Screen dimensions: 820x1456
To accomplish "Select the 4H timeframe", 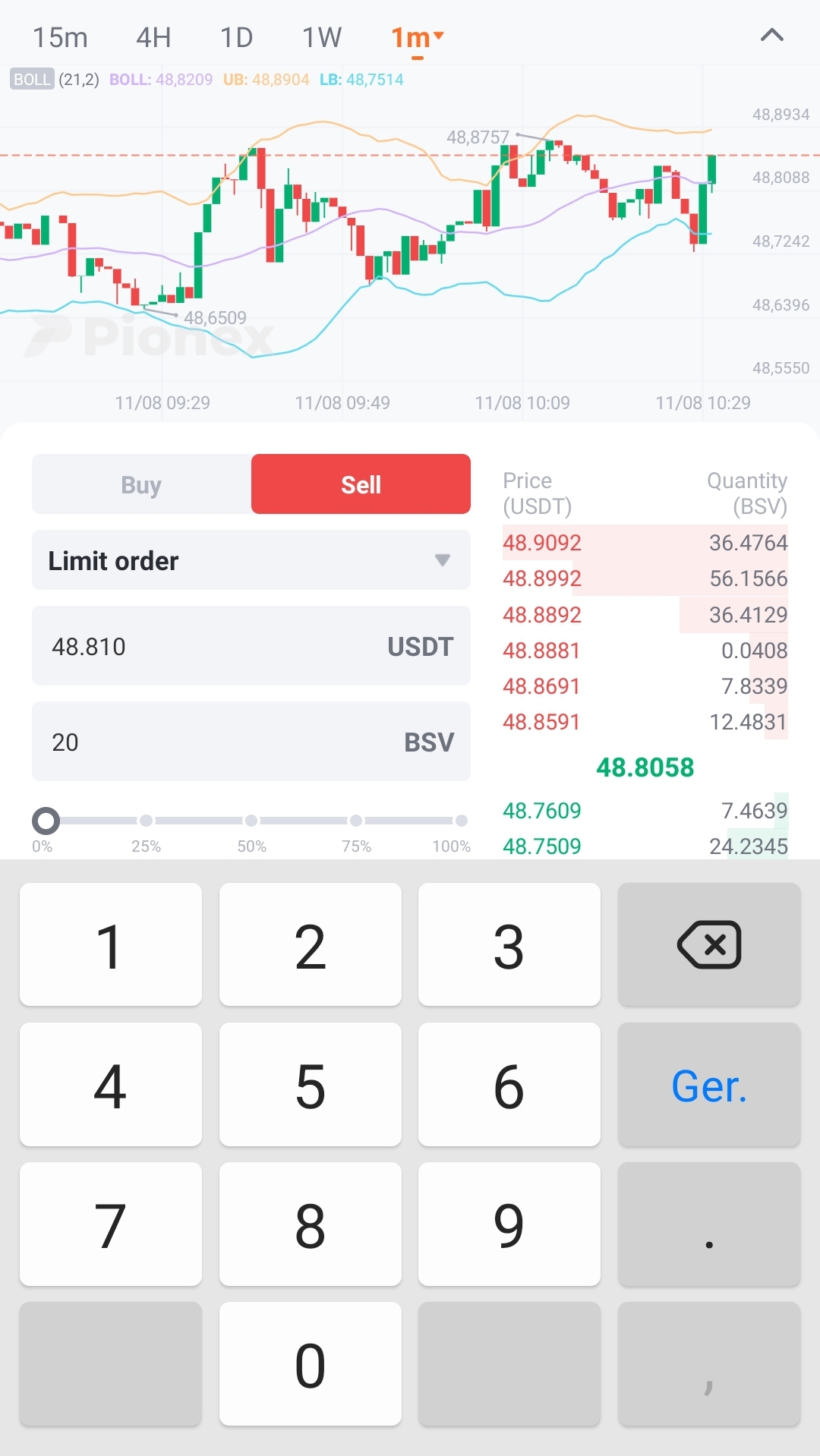I will 153,37.
